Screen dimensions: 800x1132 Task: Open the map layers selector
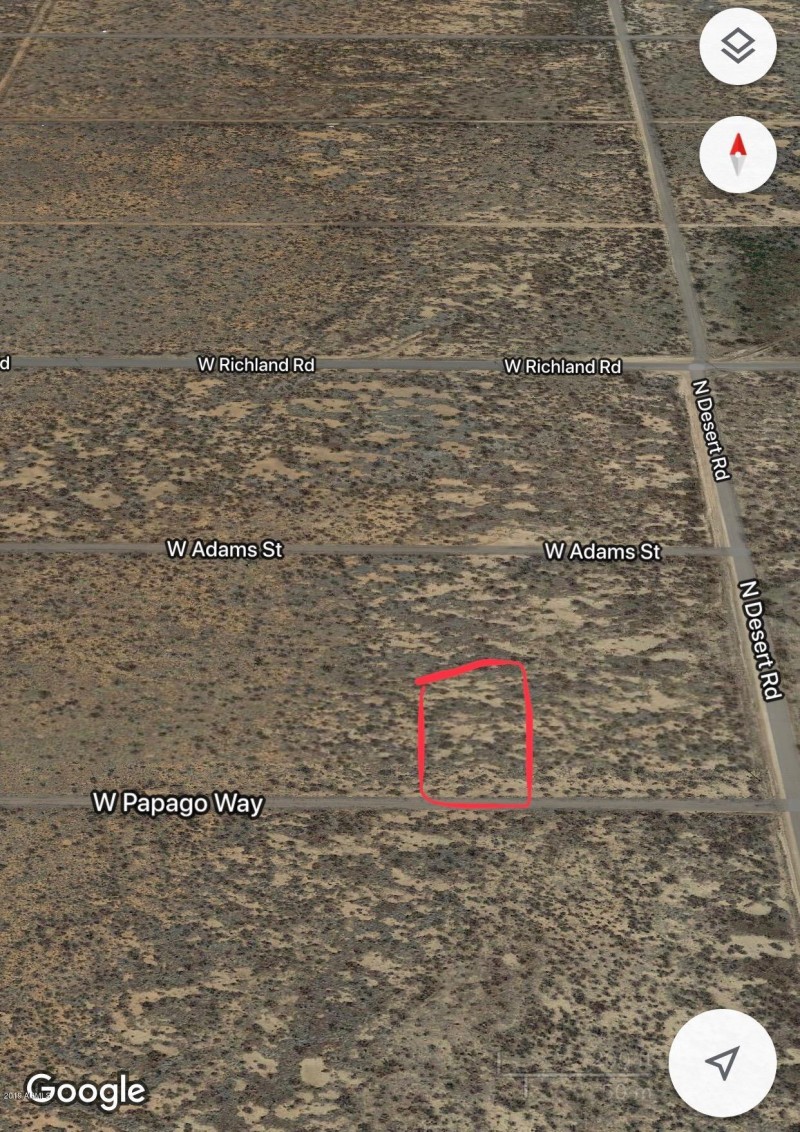click(738, 46)
